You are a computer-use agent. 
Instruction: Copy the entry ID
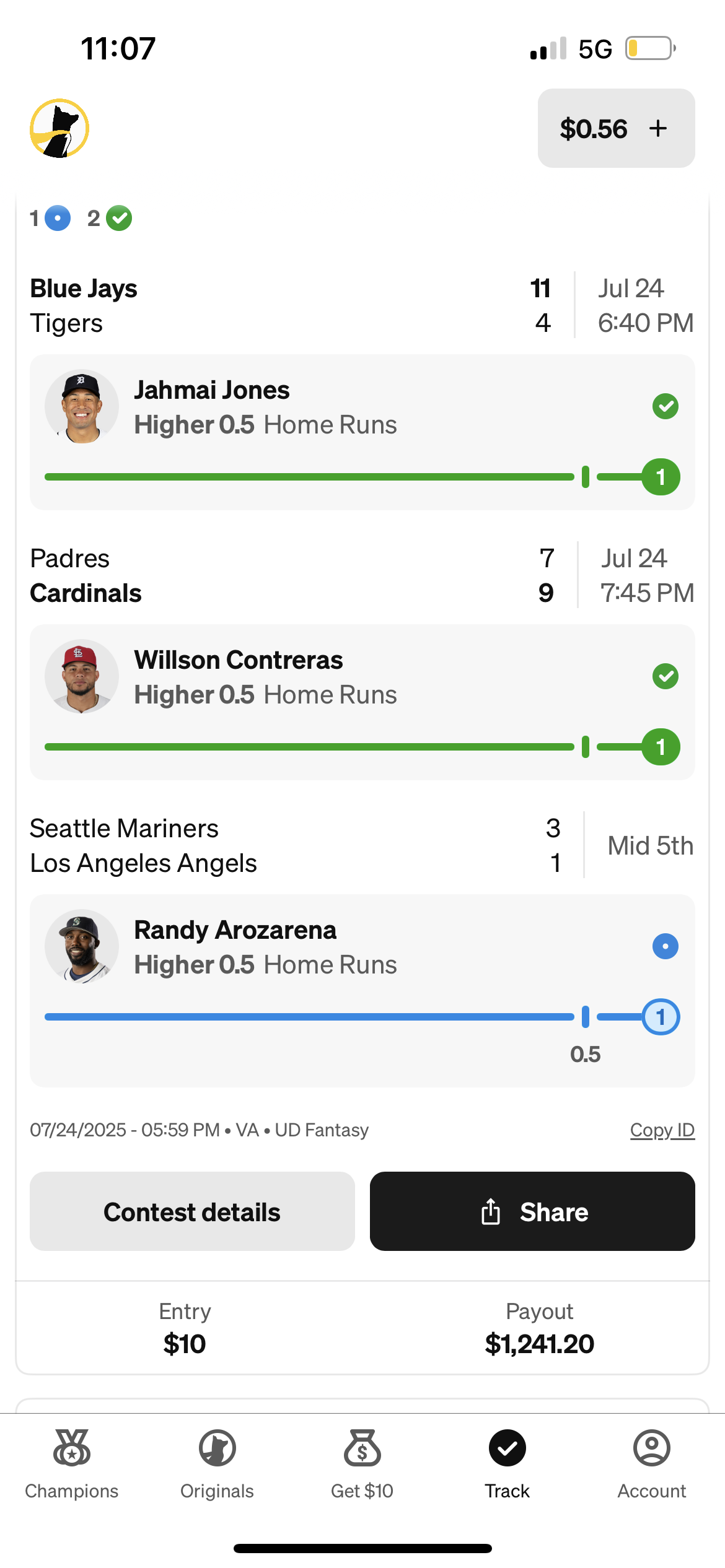(662, 1130)
